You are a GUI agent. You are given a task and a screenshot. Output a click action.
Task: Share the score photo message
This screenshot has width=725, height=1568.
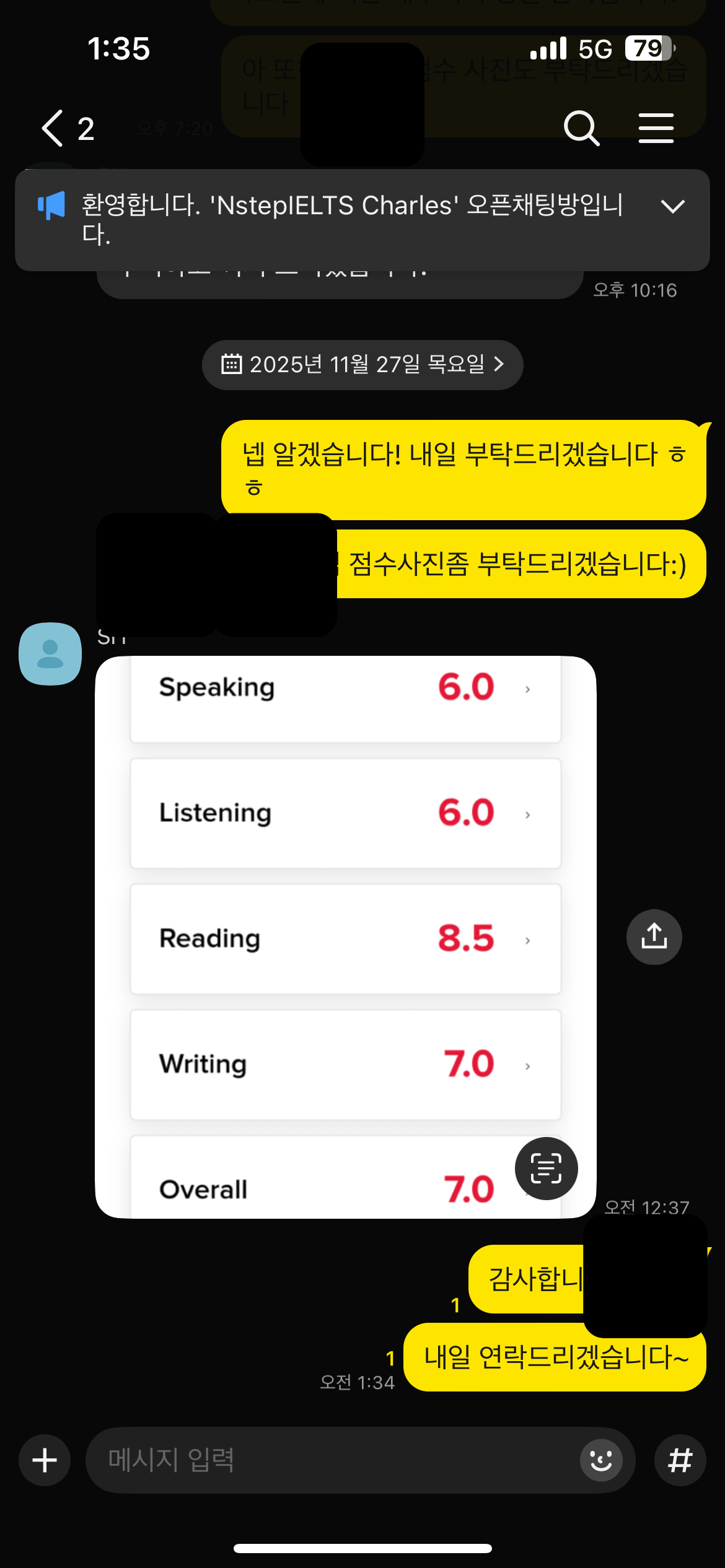point(654,936)
